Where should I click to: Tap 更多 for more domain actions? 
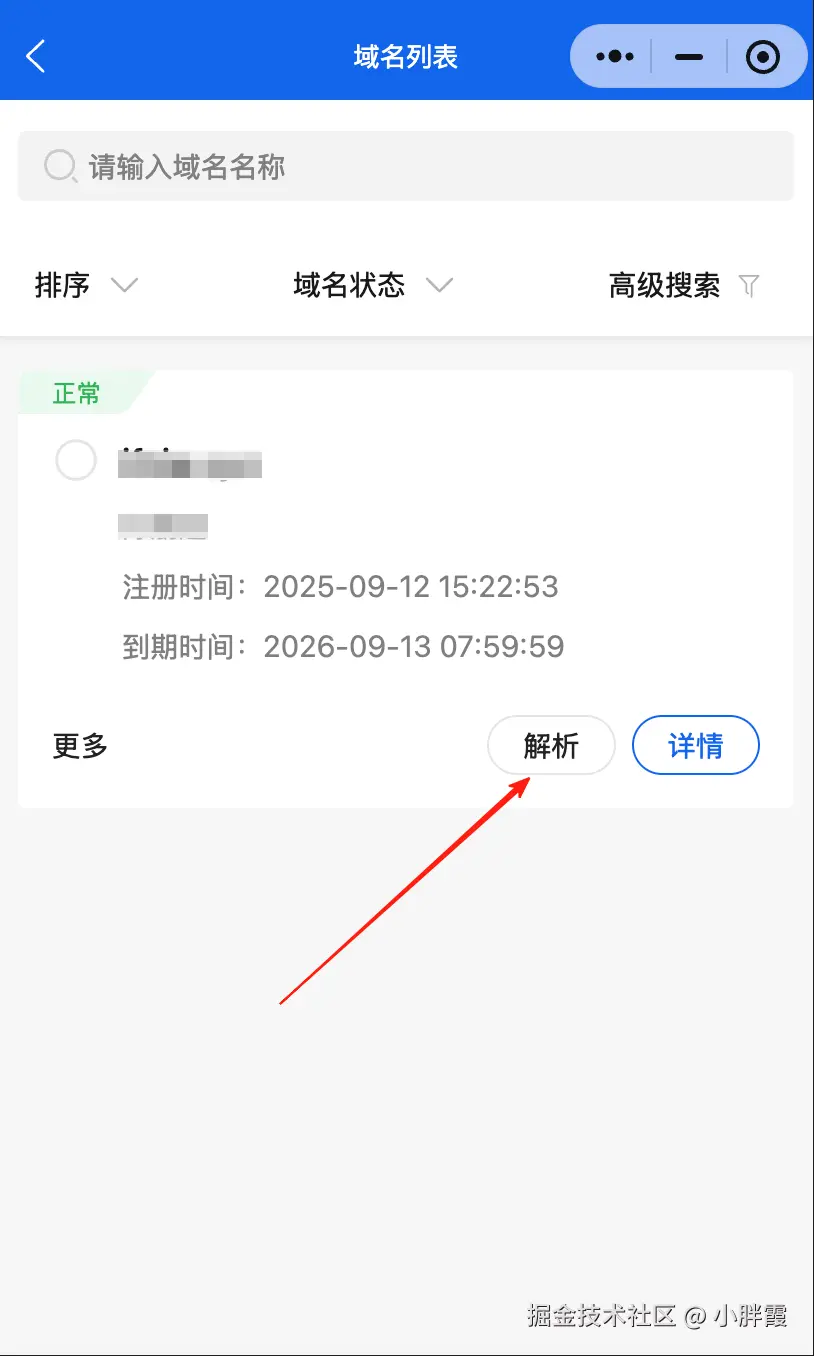(80, 745)
